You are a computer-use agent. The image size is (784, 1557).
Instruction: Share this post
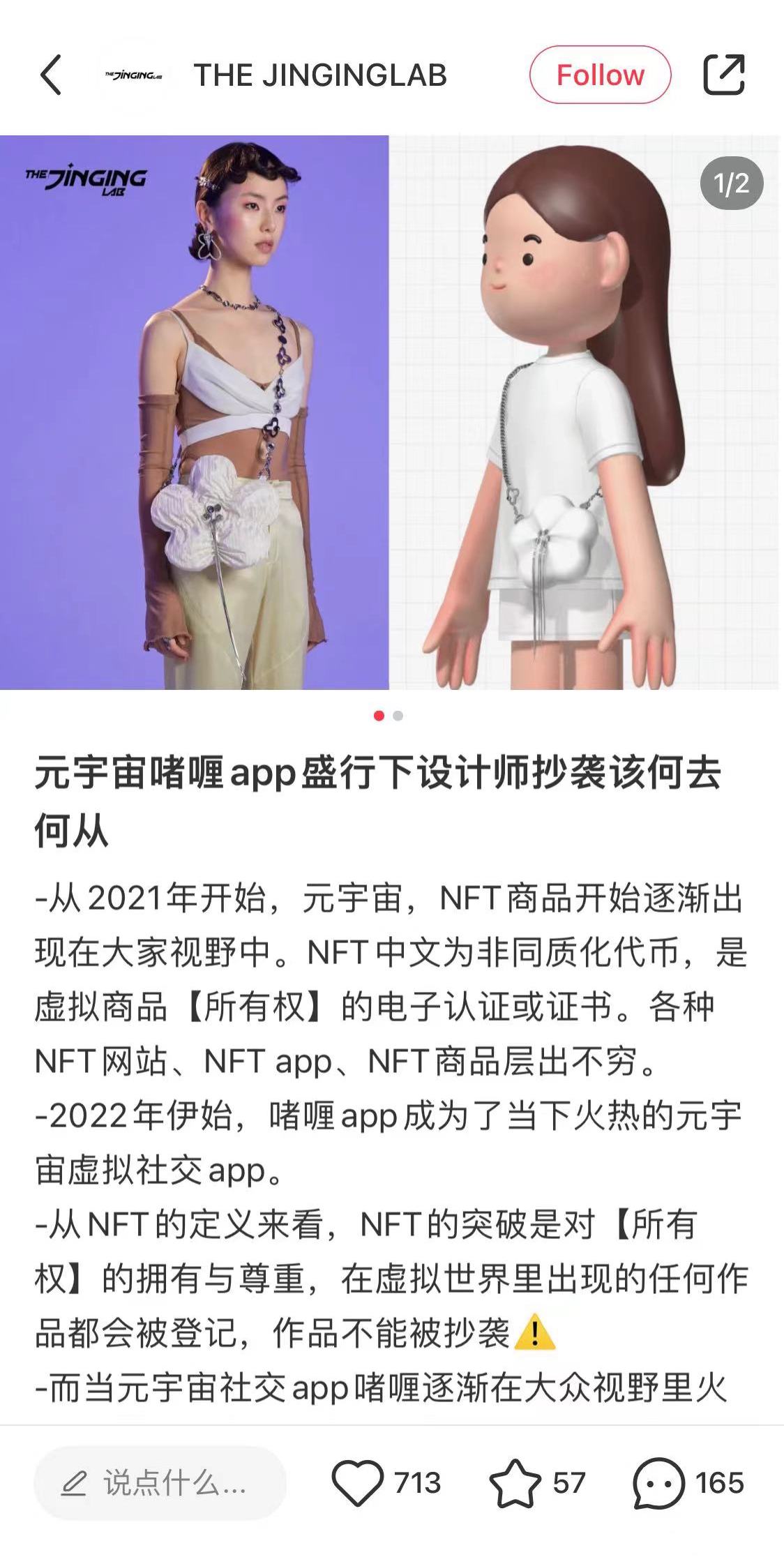(724, 74)
